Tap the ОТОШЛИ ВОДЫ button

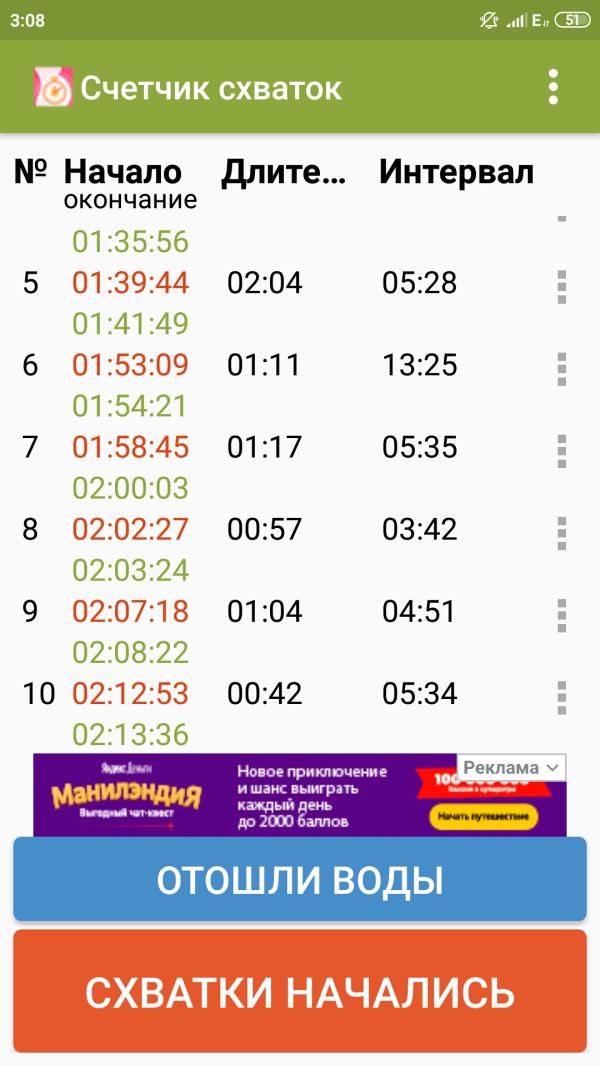point(300,880)
